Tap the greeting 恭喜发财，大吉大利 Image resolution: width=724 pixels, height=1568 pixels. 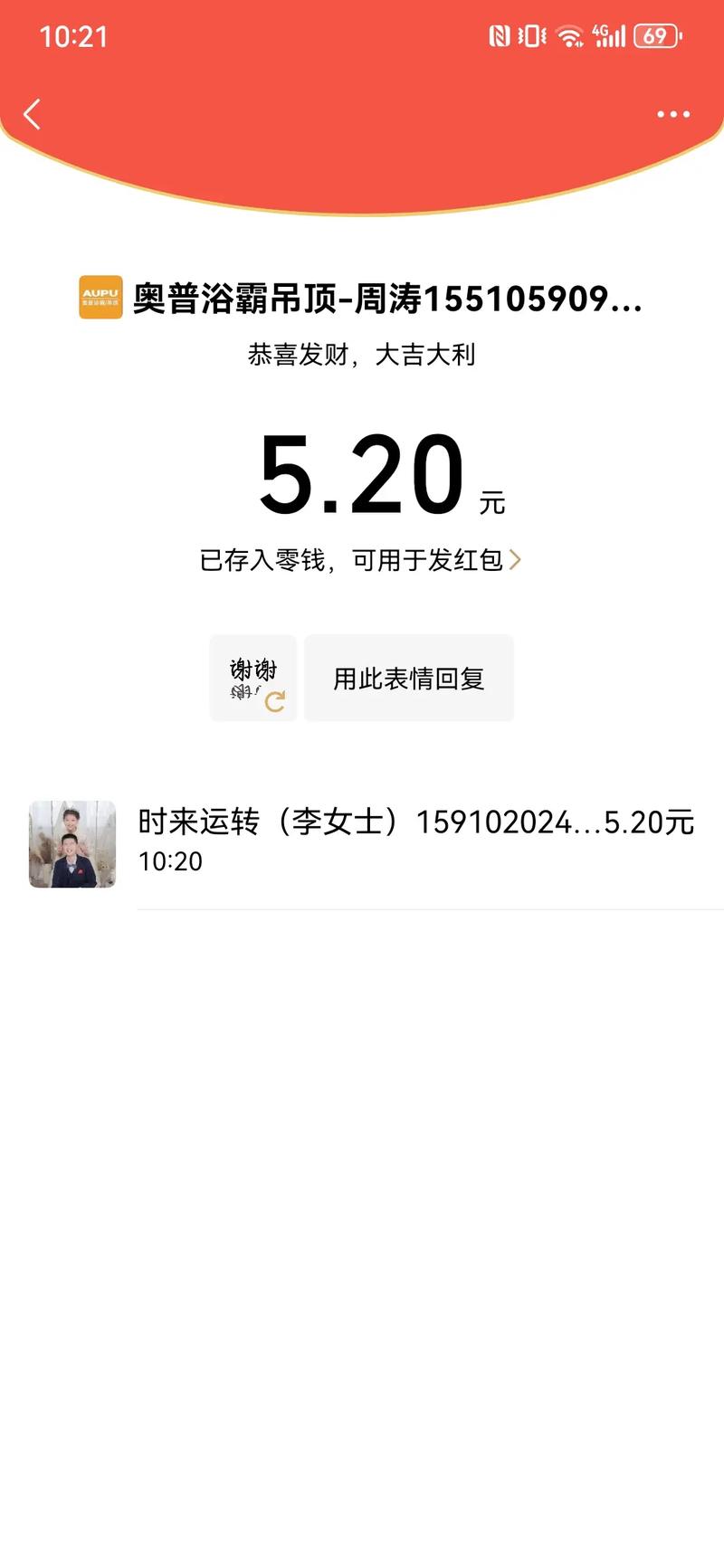click(362, 356)
